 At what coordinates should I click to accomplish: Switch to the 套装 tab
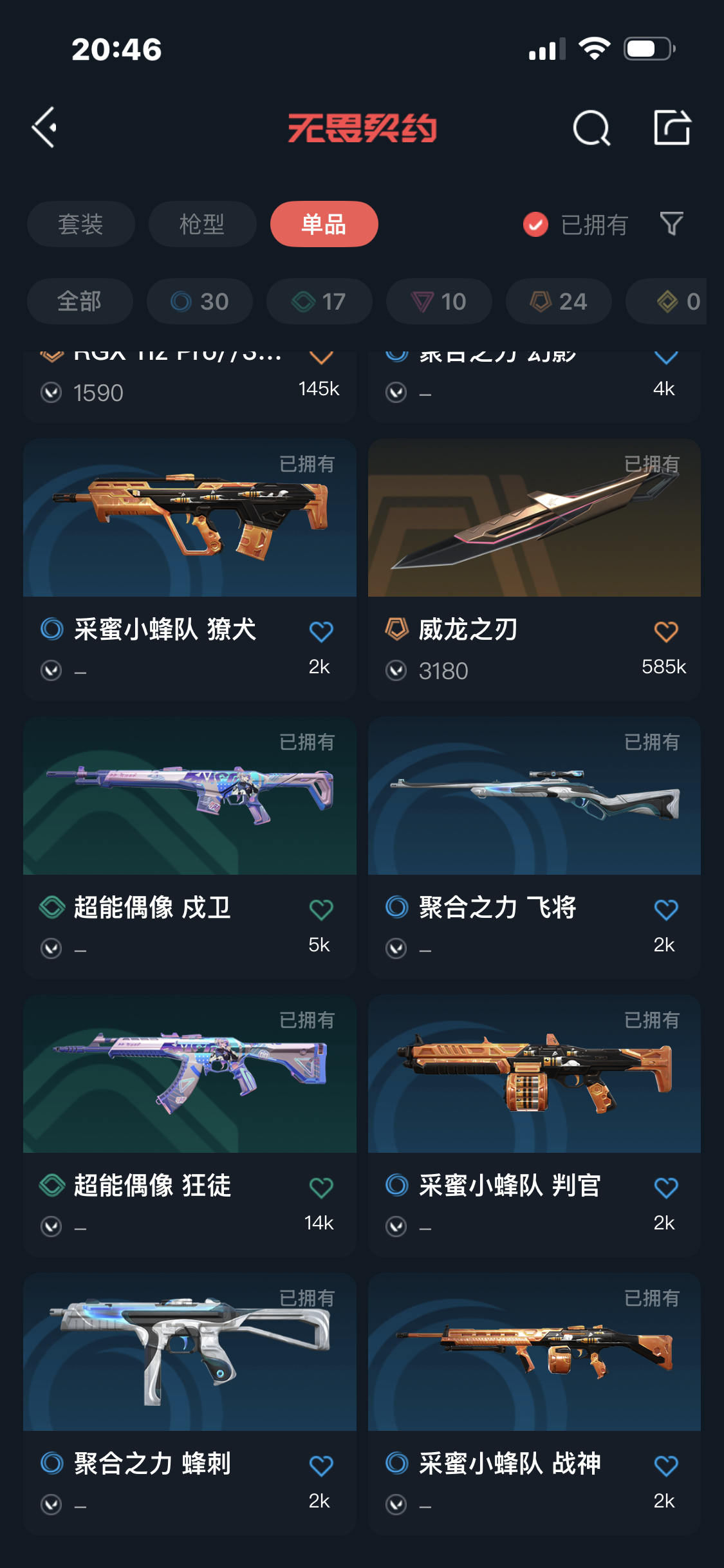80,224
